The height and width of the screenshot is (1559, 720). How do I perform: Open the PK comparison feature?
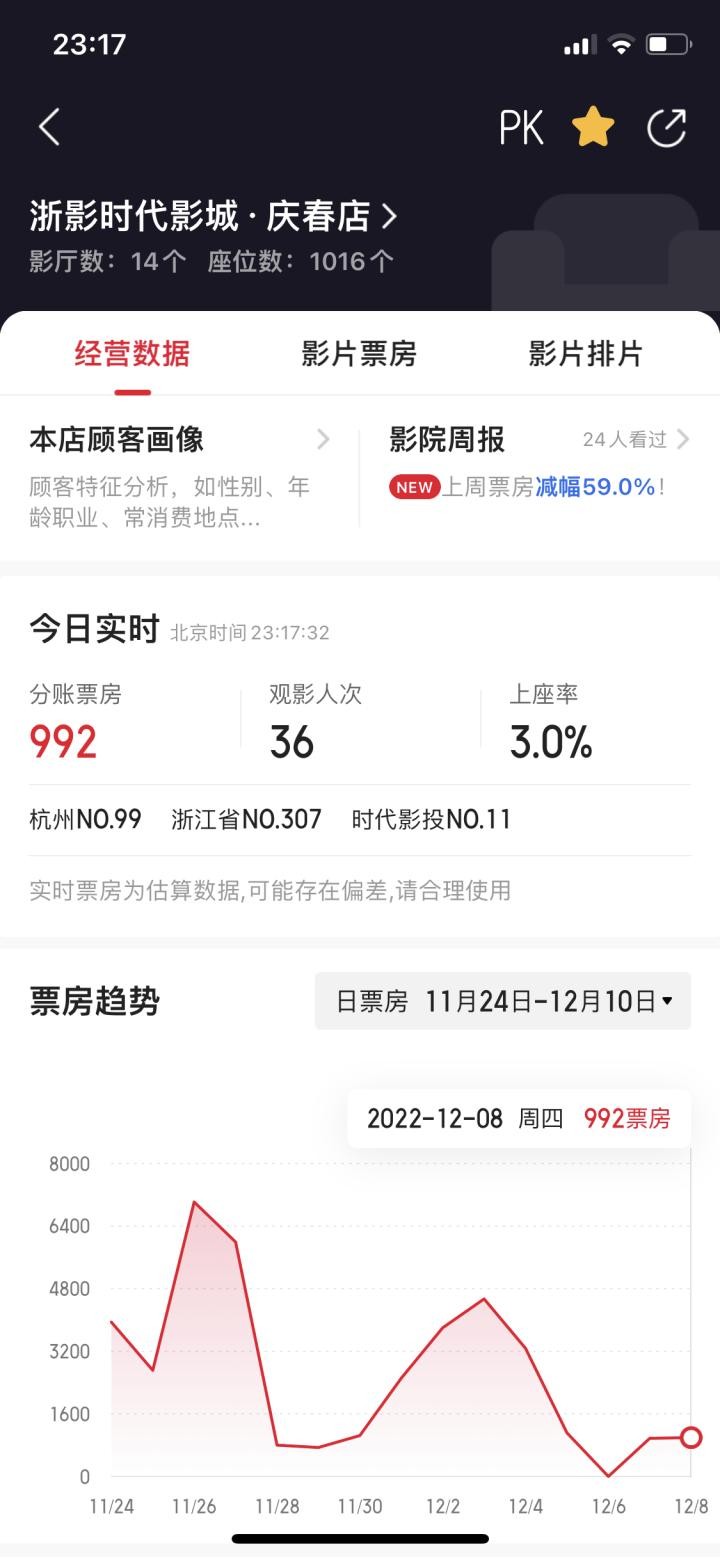[x=521, y=128]
